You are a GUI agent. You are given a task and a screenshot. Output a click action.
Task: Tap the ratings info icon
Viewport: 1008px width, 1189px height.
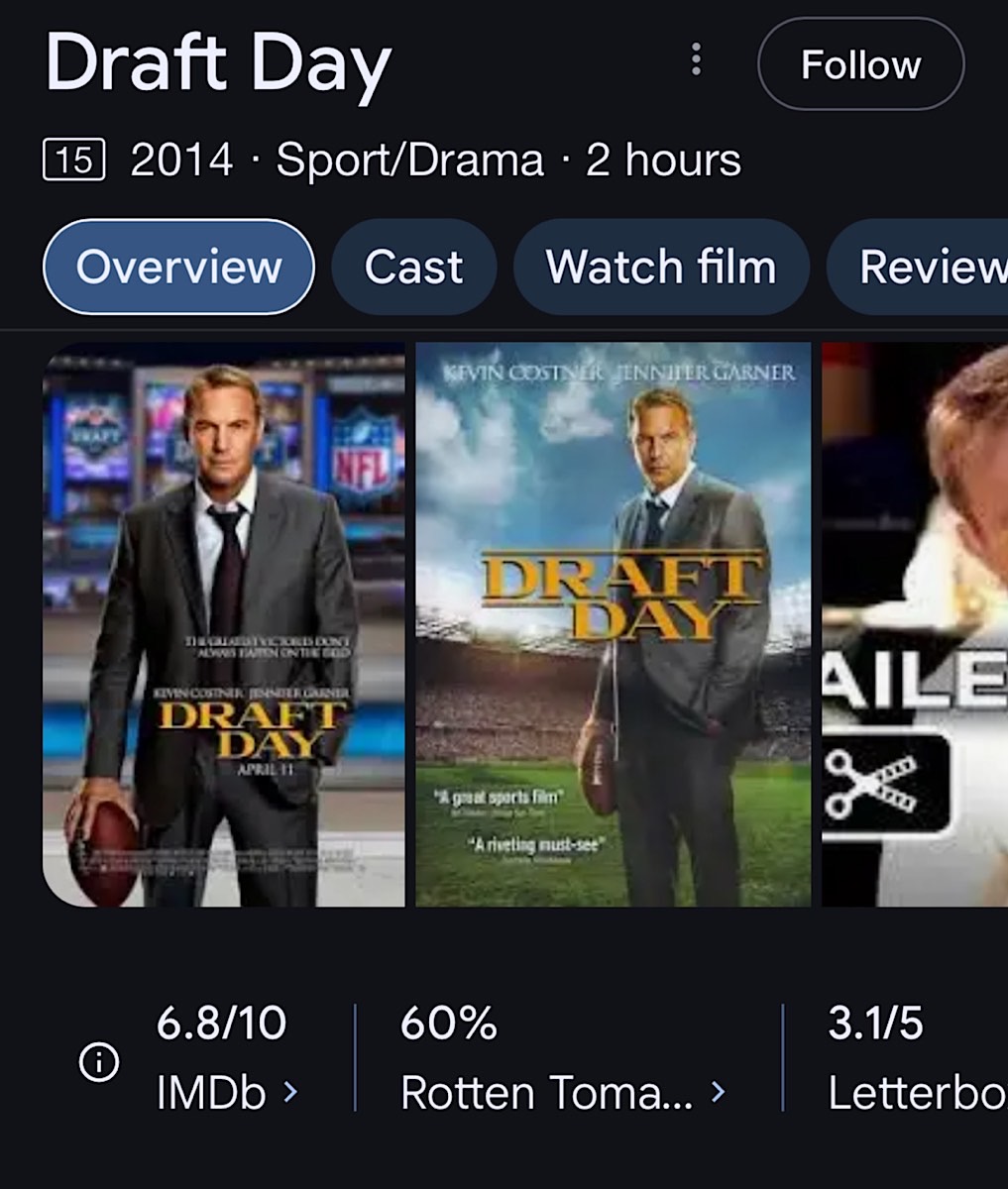[98, 1063]
